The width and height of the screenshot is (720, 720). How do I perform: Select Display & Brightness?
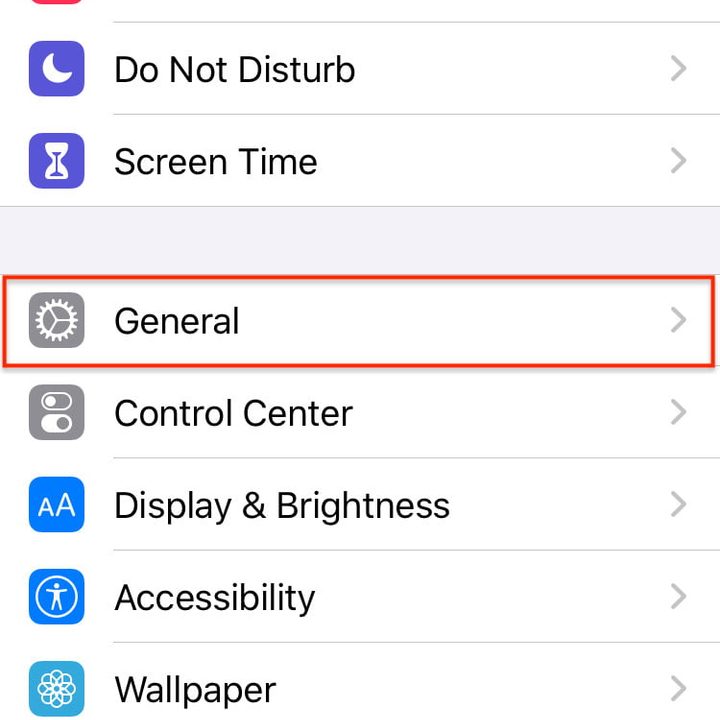point(282,506)
